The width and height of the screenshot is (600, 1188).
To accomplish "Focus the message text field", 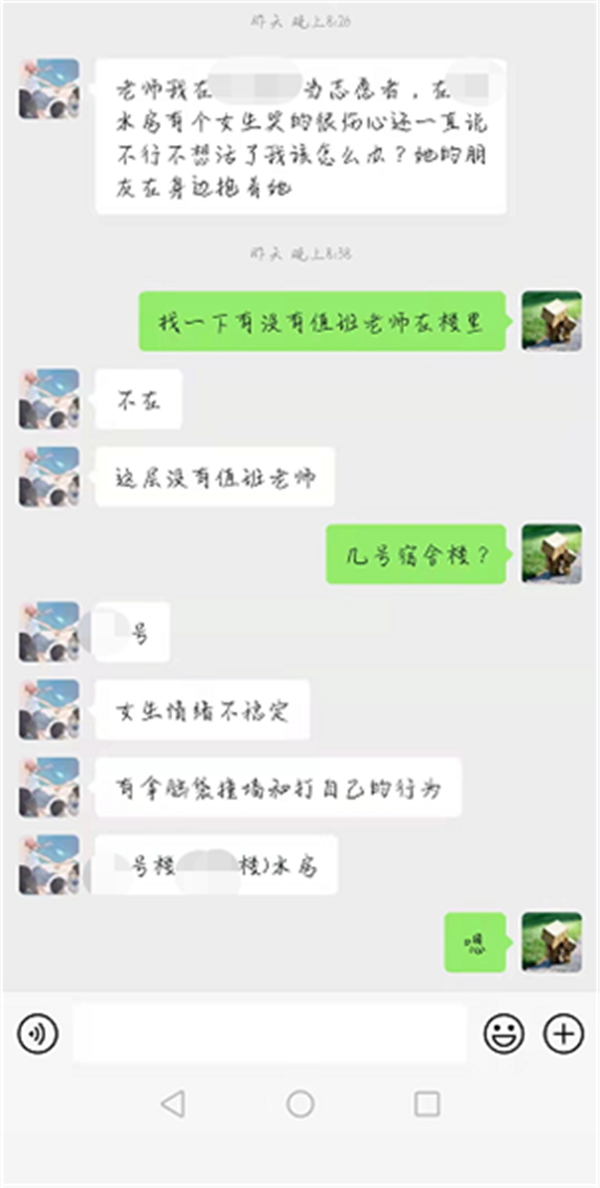I will pyautogui.click(x=270, y=1034).
